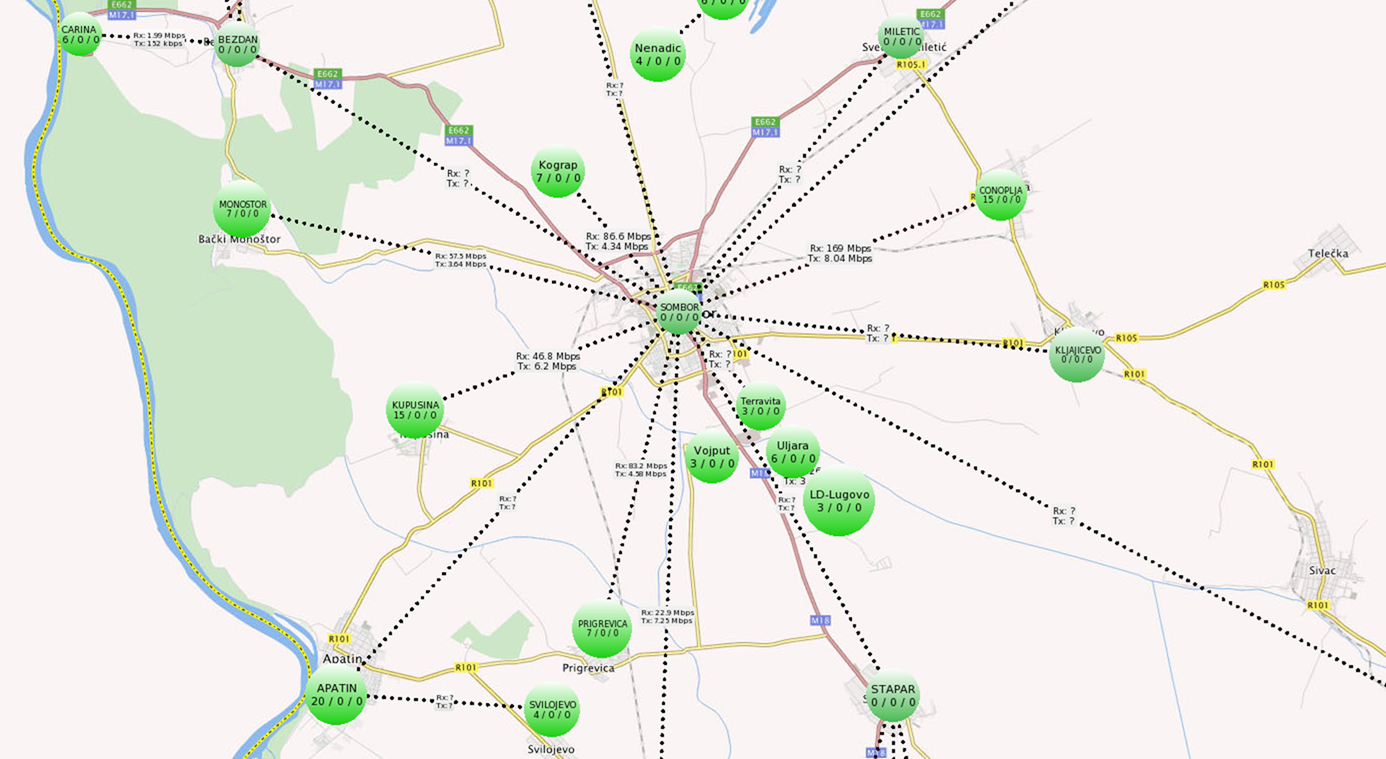
Task: Open the CARINA node
Action: point(79,35)
